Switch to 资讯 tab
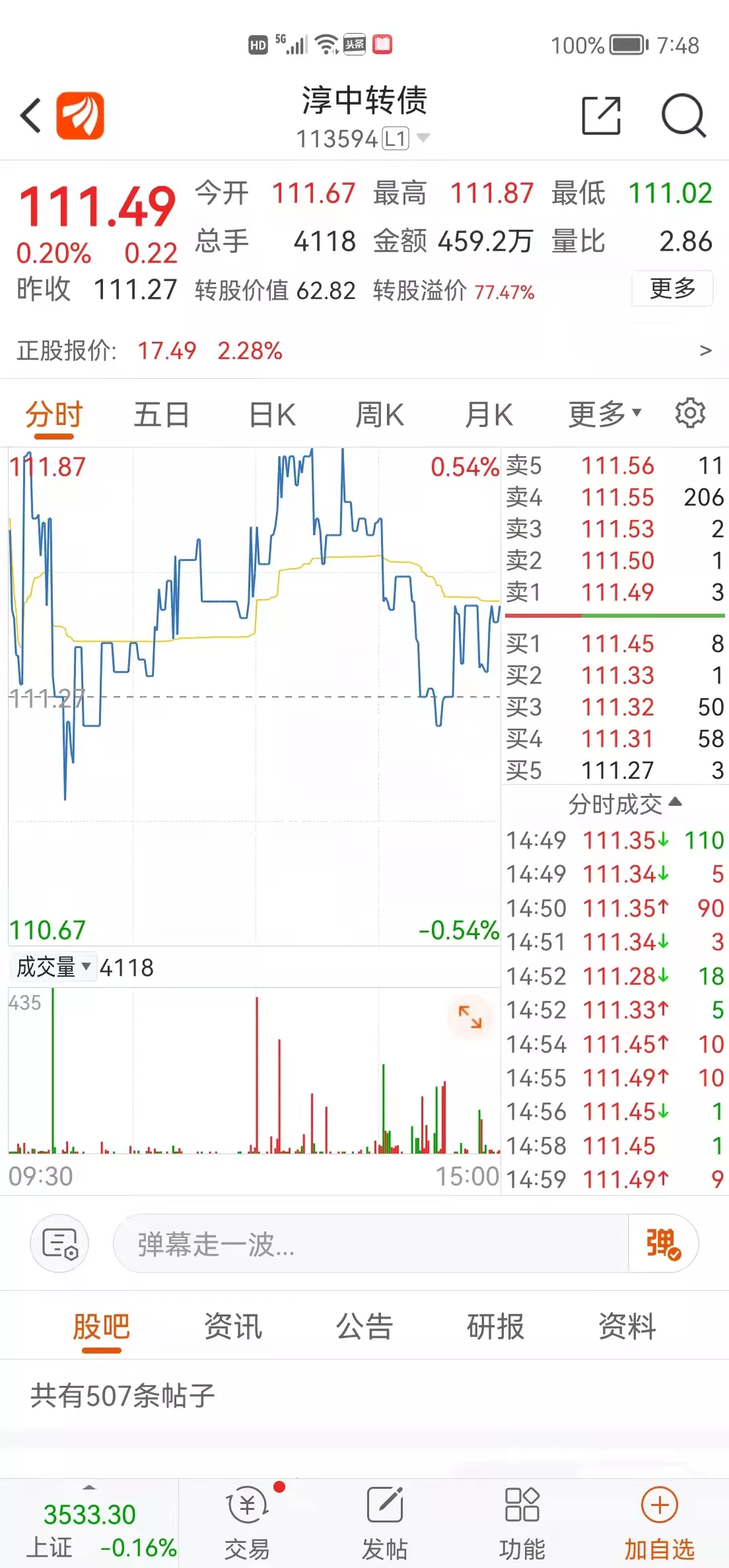 click(x=232, y=1326)
